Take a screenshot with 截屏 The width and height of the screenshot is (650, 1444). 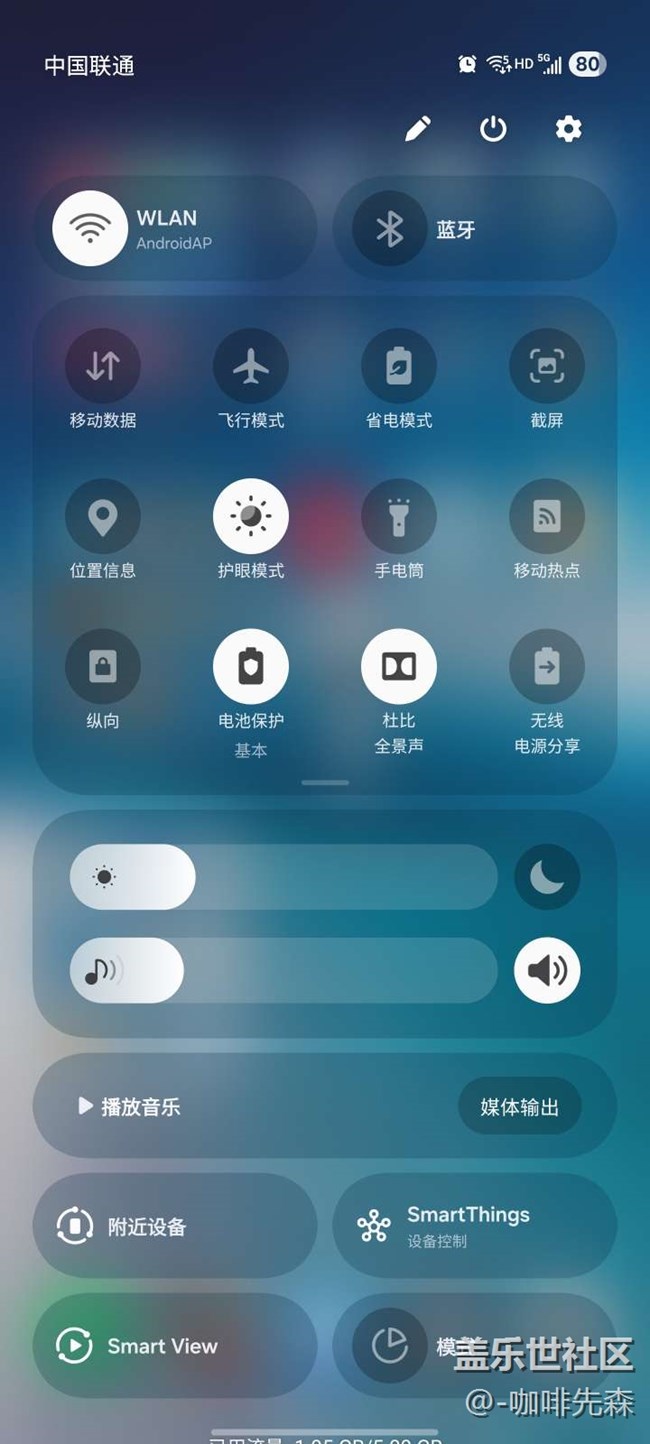(547, 366)
